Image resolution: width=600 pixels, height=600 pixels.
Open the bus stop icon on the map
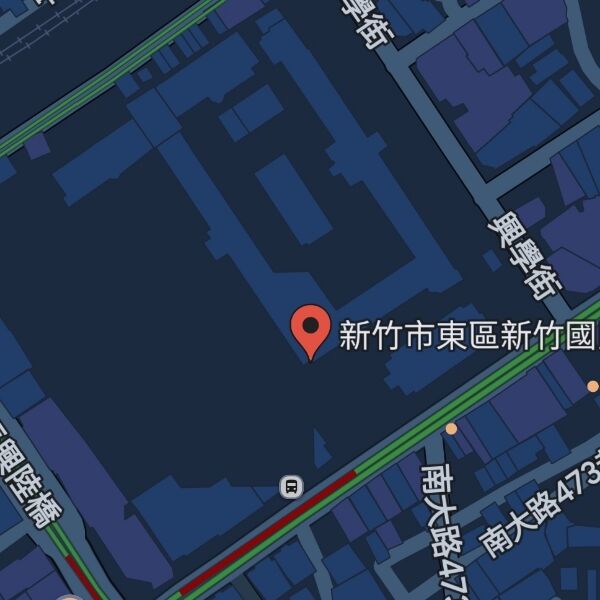291,487
